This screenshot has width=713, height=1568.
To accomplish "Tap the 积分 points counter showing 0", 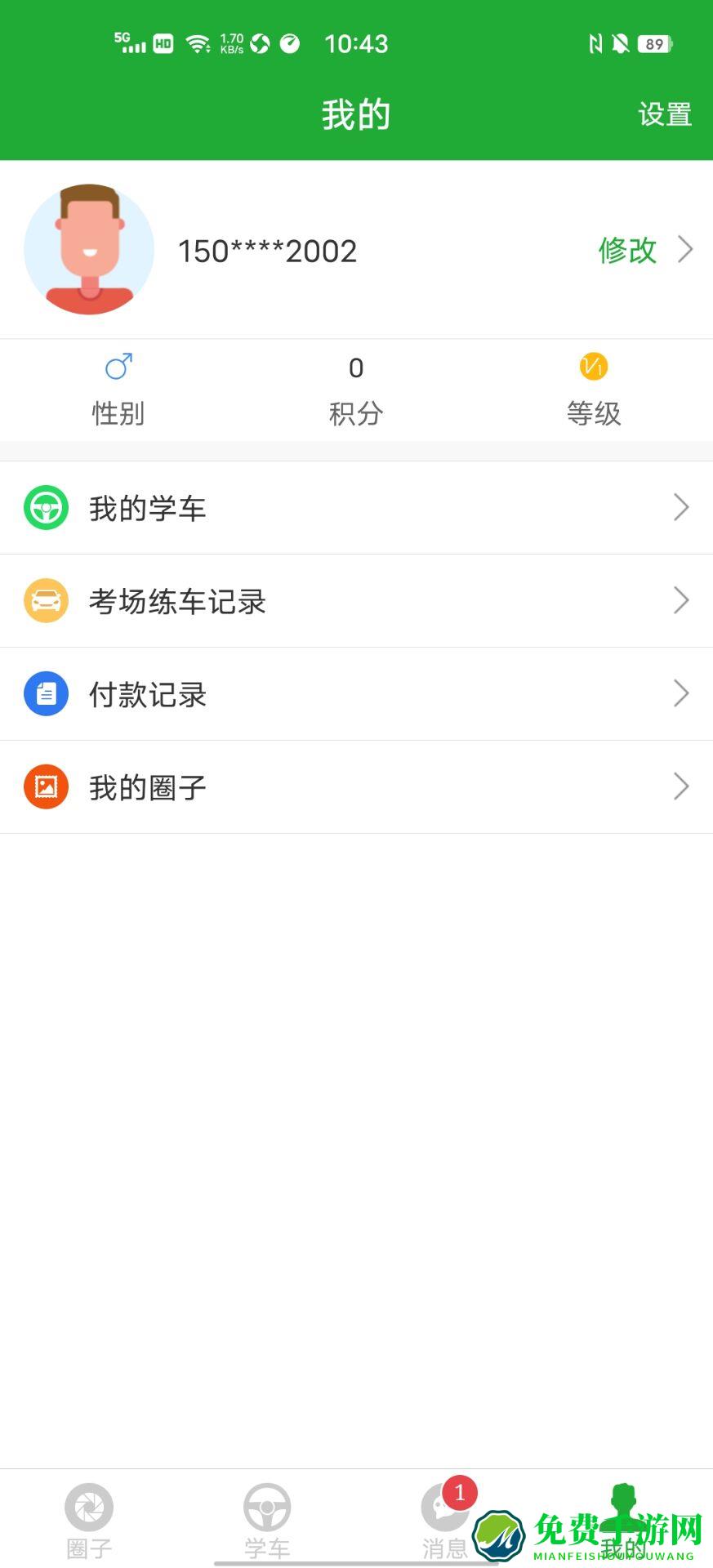I will point(356,368).
